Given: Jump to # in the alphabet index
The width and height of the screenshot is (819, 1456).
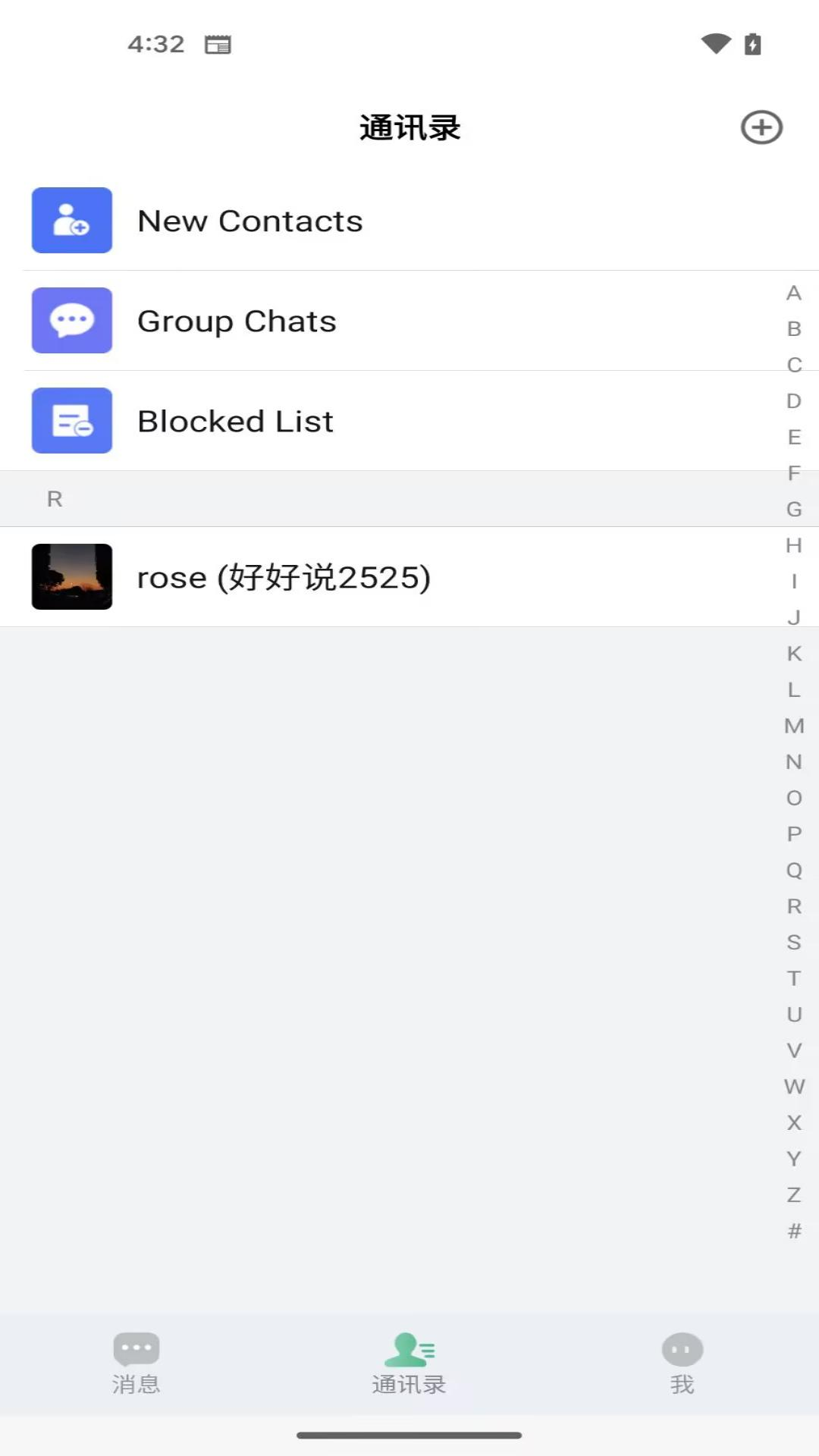Looking at the screenshot, I should [794, 1231].
